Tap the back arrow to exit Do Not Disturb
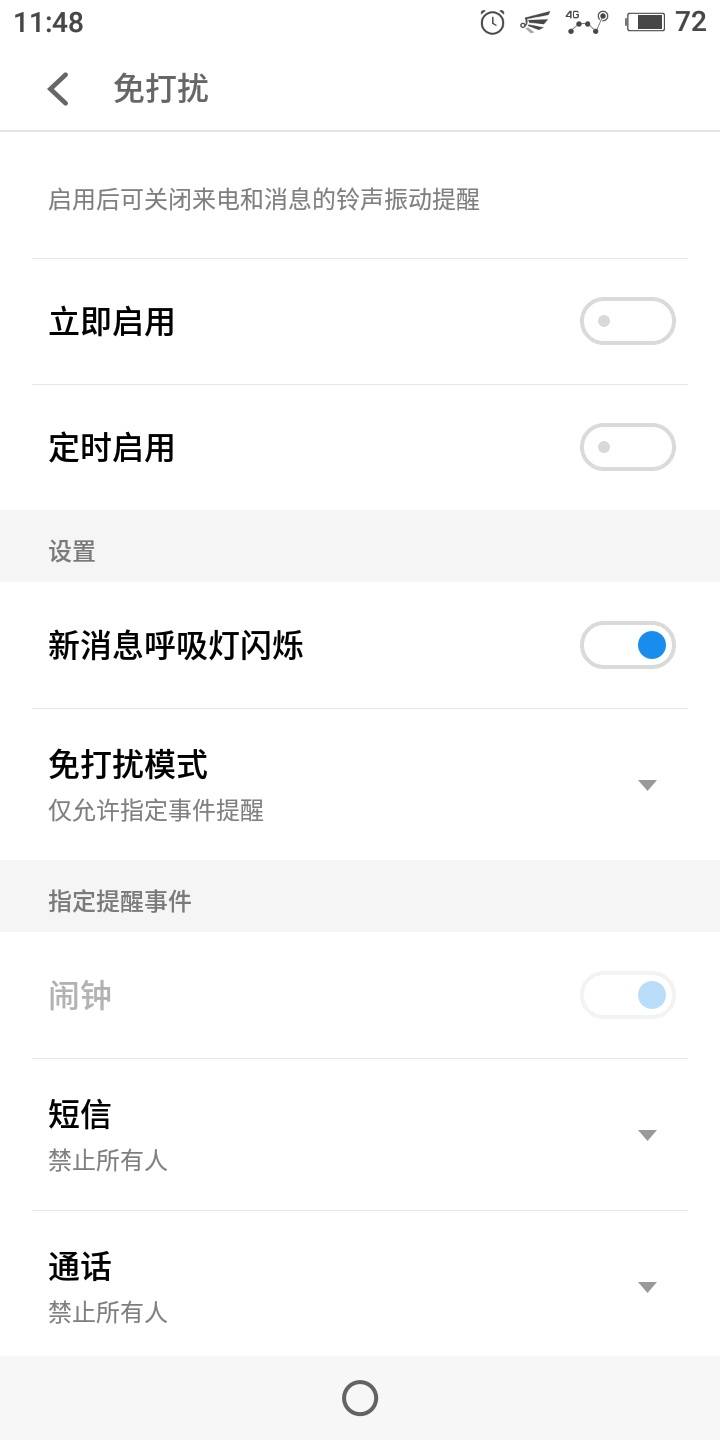The image size is (720, 1440). coord(57,88)
